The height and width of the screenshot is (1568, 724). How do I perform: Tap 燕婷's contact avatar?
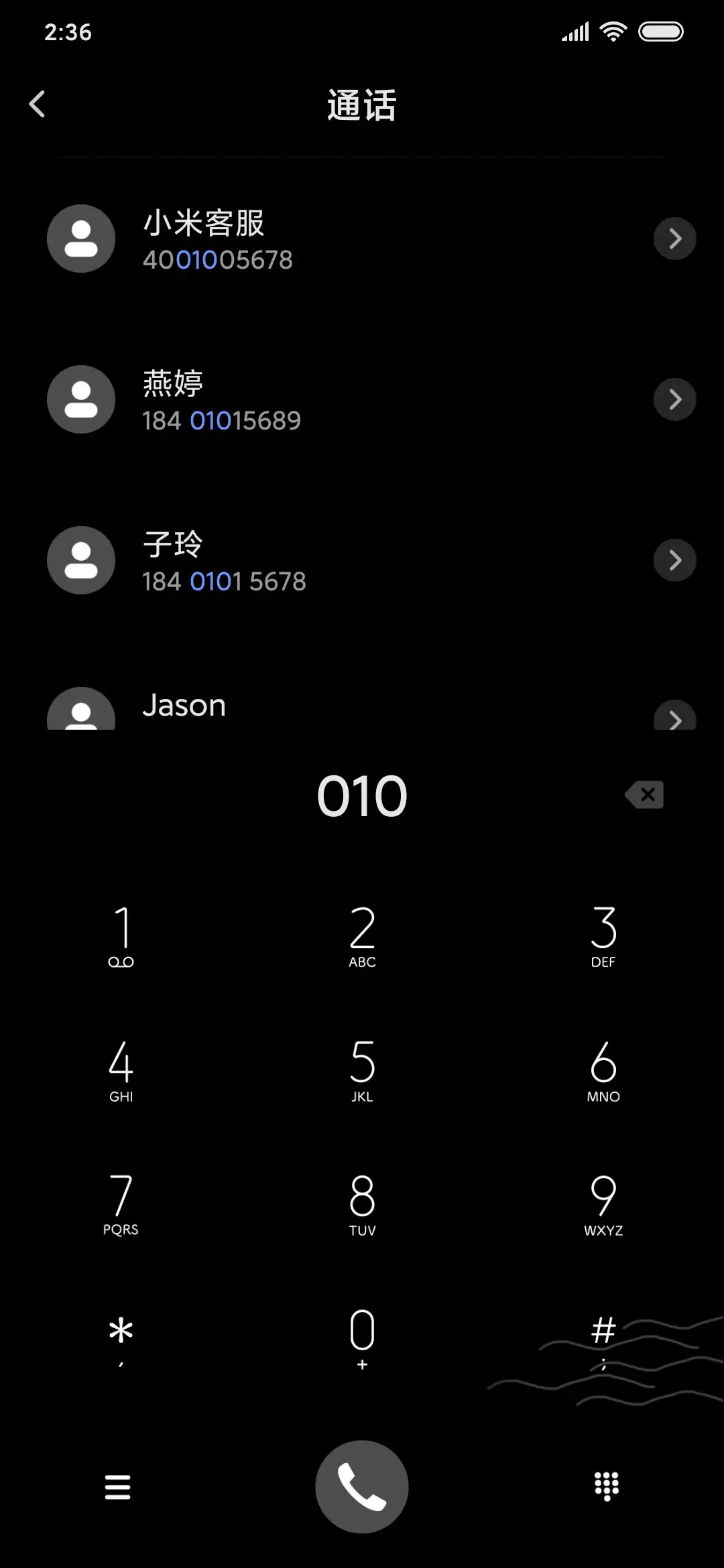tap(80, 399)
